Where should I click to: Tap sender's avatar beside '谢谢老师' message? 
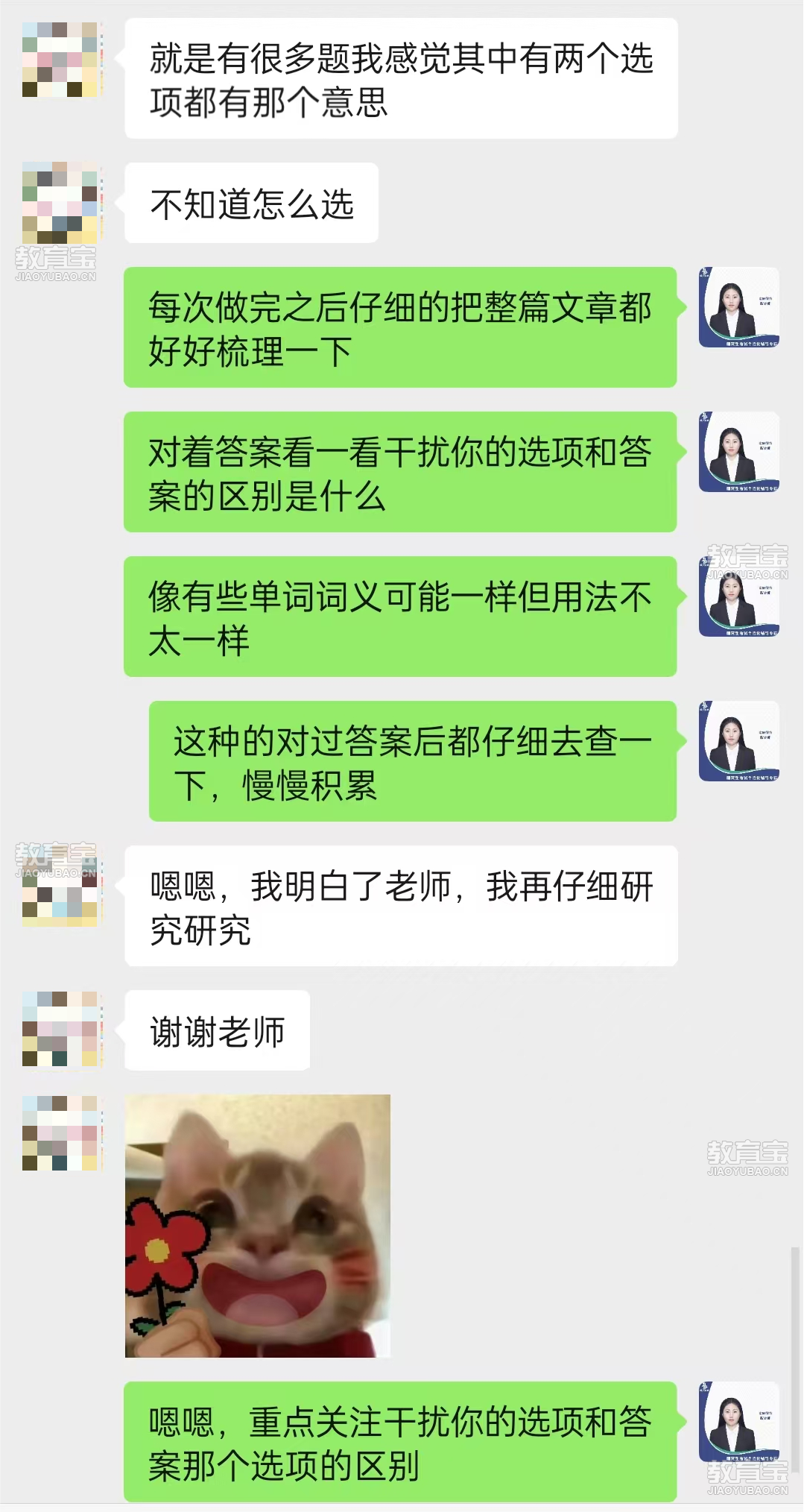point(62,1029)
